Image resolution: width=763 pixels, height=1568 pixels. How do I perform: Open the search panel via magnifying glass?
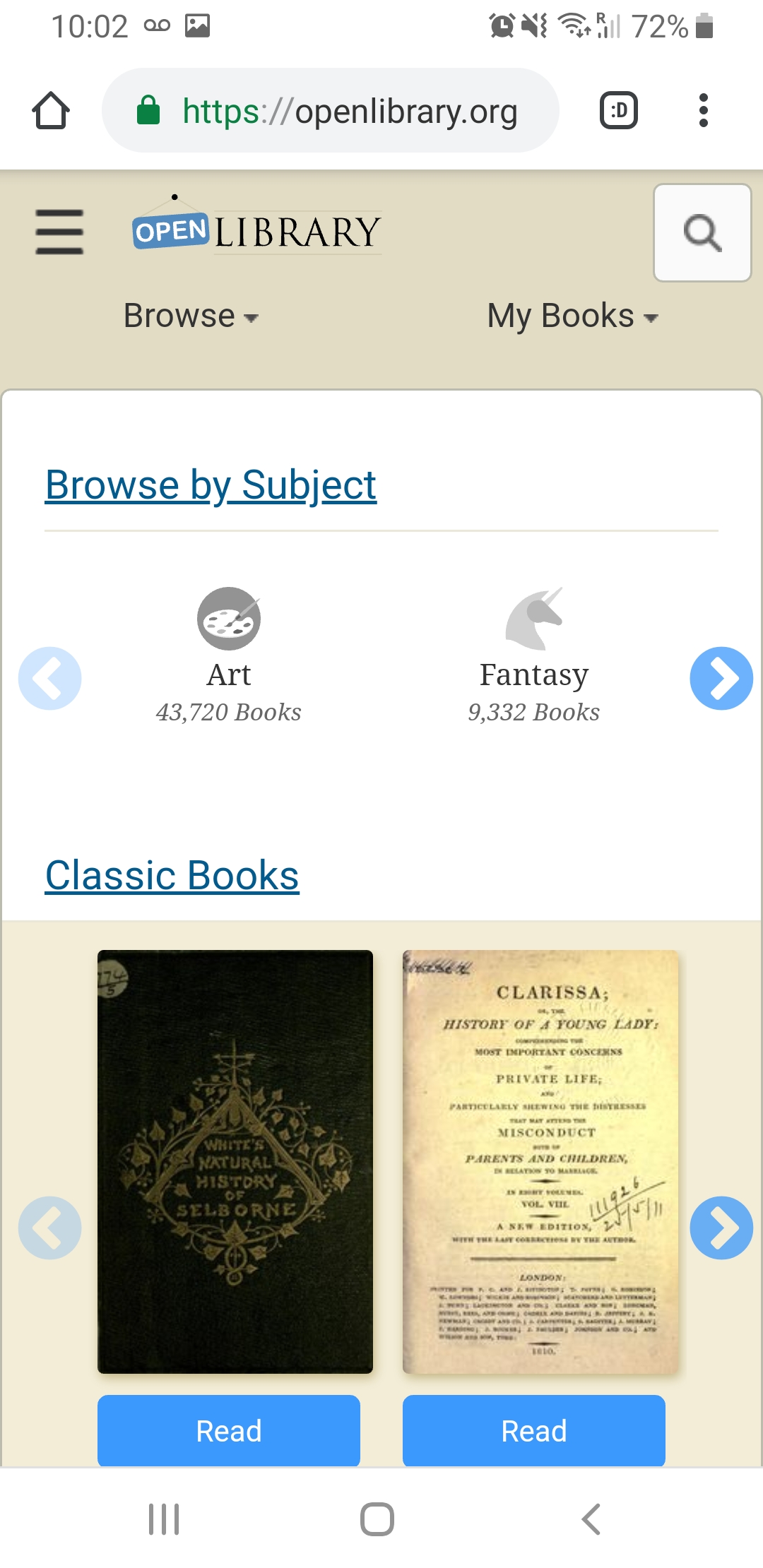702,233
